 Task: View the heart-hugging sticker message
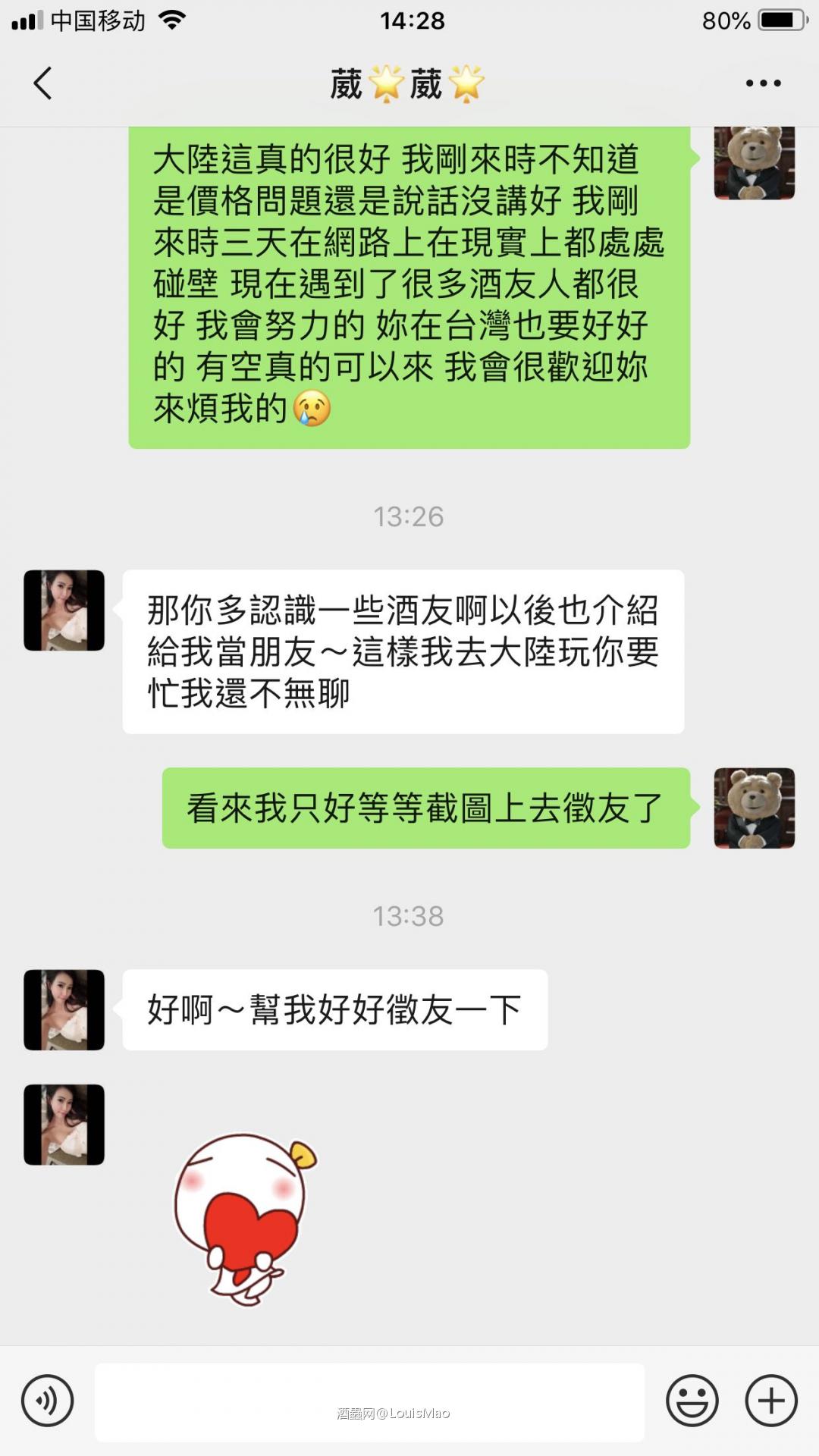pyautogui.click(x=244, y=1219)
